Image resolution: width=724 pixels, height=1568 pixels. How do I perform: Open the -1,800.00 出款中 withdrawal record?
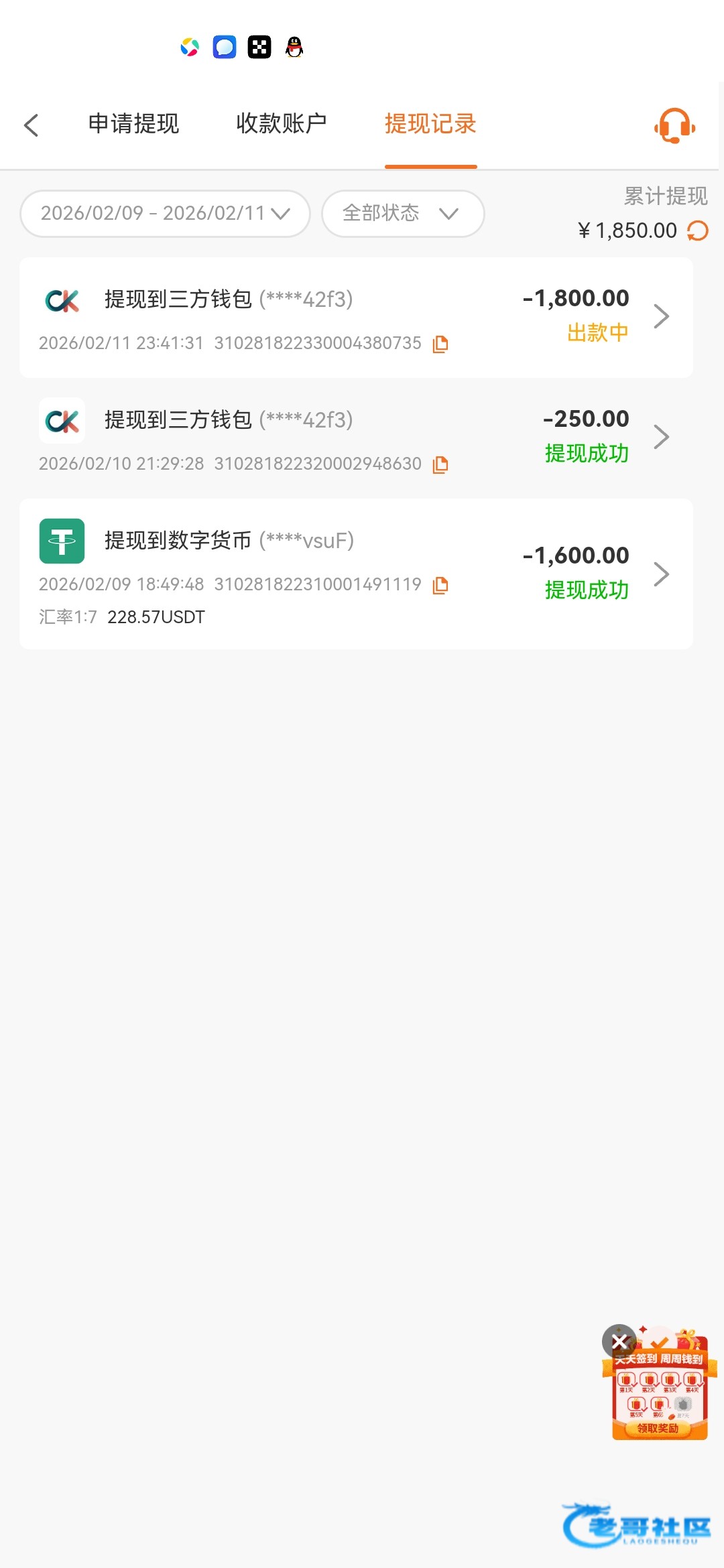click(x=355, y=316)
